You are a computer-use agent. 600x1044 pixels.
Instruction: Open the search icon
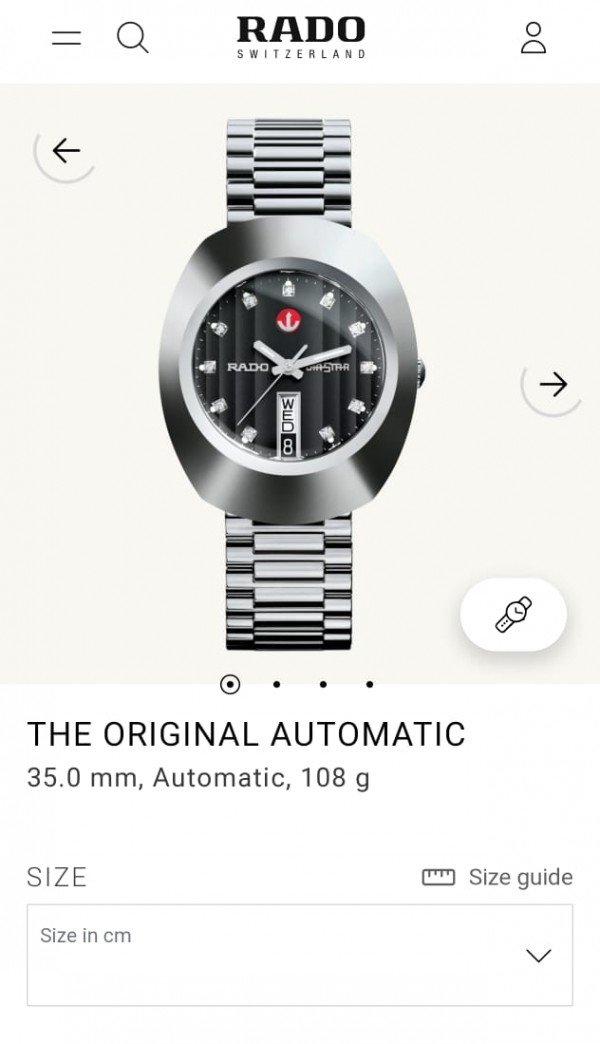tap(132, 38)
